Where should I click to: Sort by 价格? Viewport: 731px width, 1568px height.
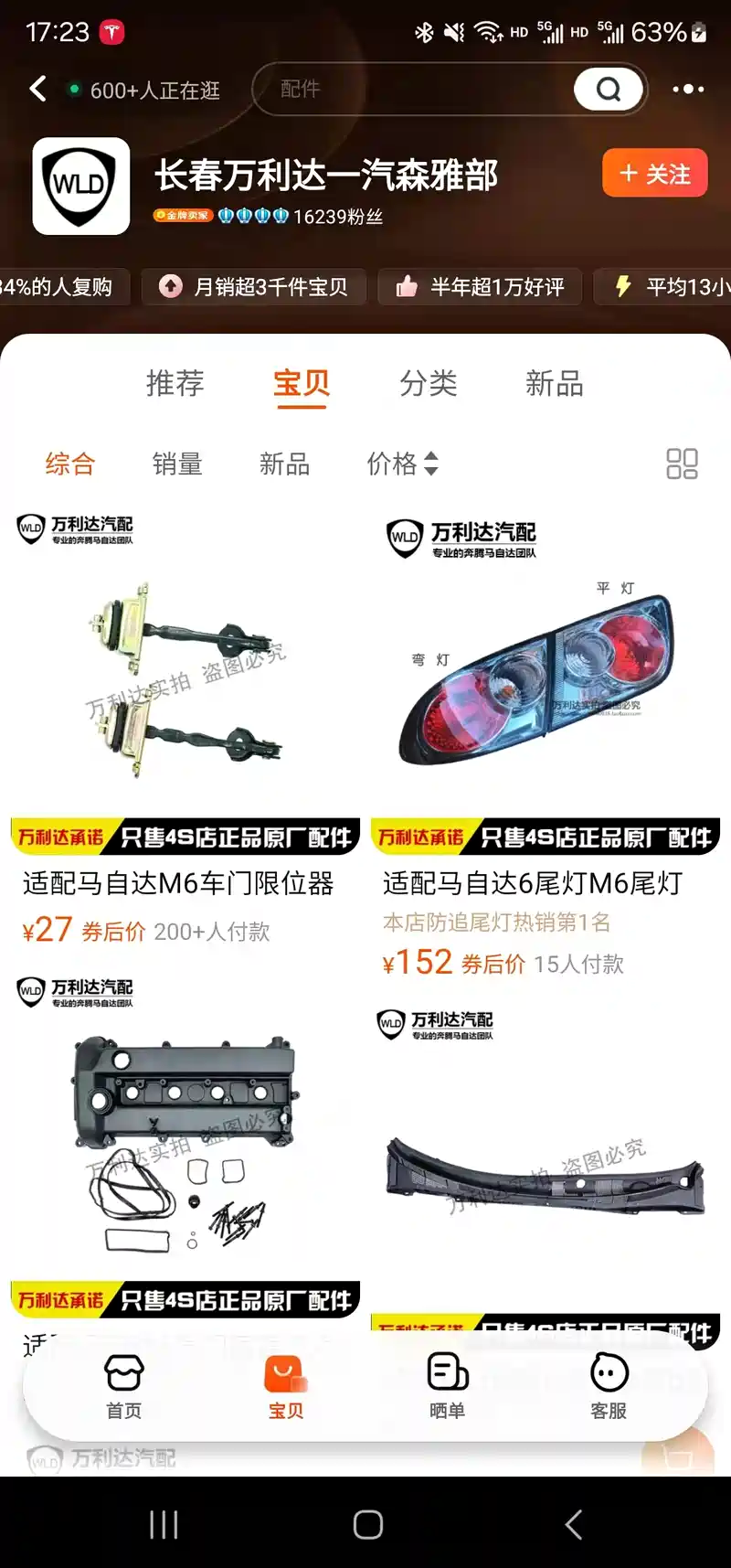point(402,464)
